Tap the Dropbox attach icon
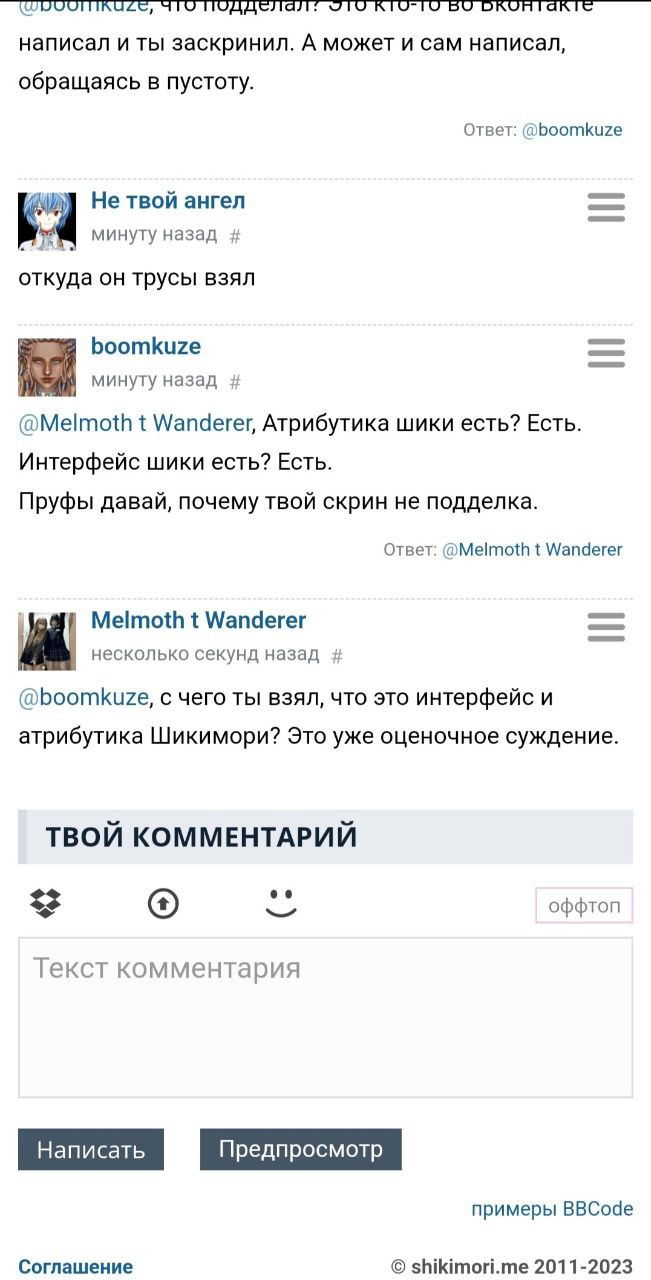 point(46,904)
